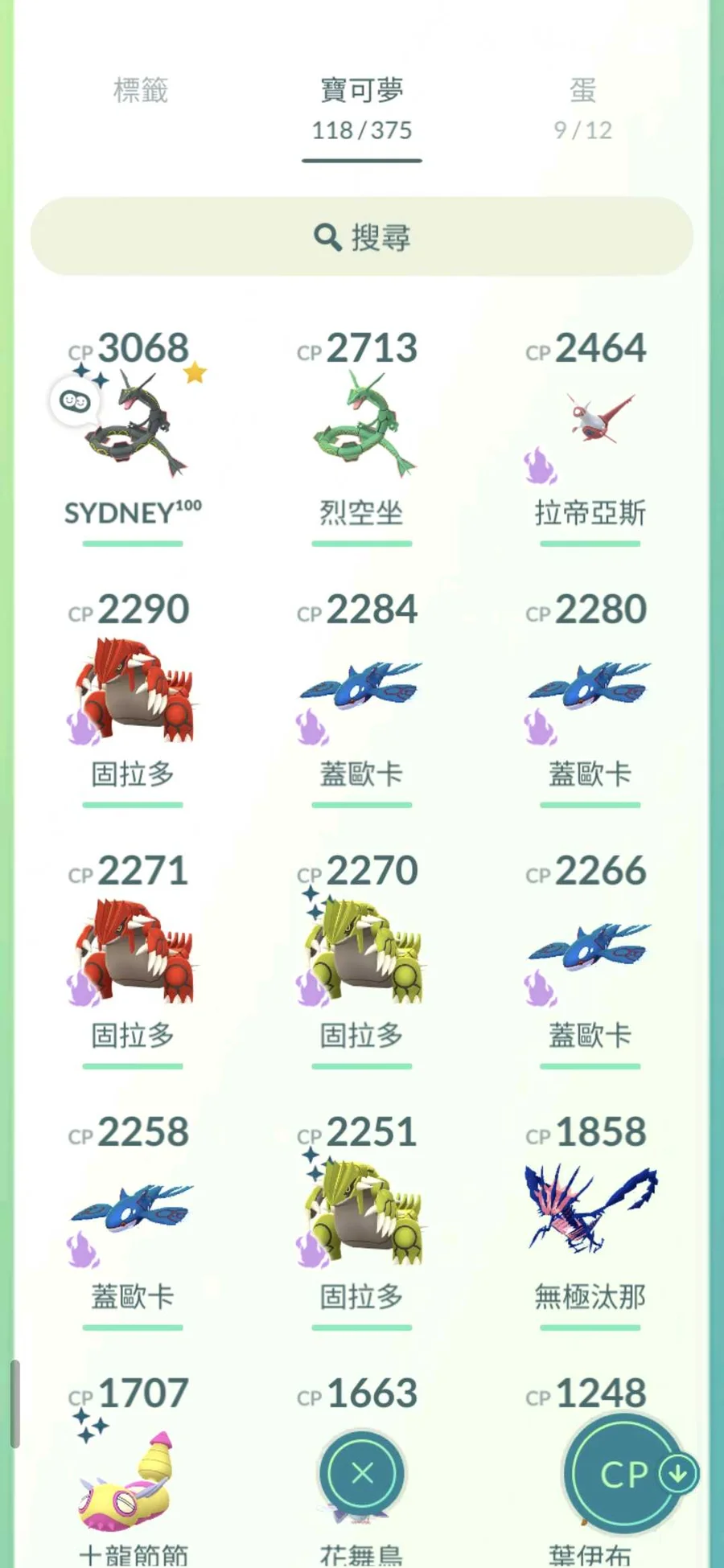Open 蓋歐卡 with CP 2266
Image resolution: width=724 pixels, height=1568 pixels.
[590, 951]
